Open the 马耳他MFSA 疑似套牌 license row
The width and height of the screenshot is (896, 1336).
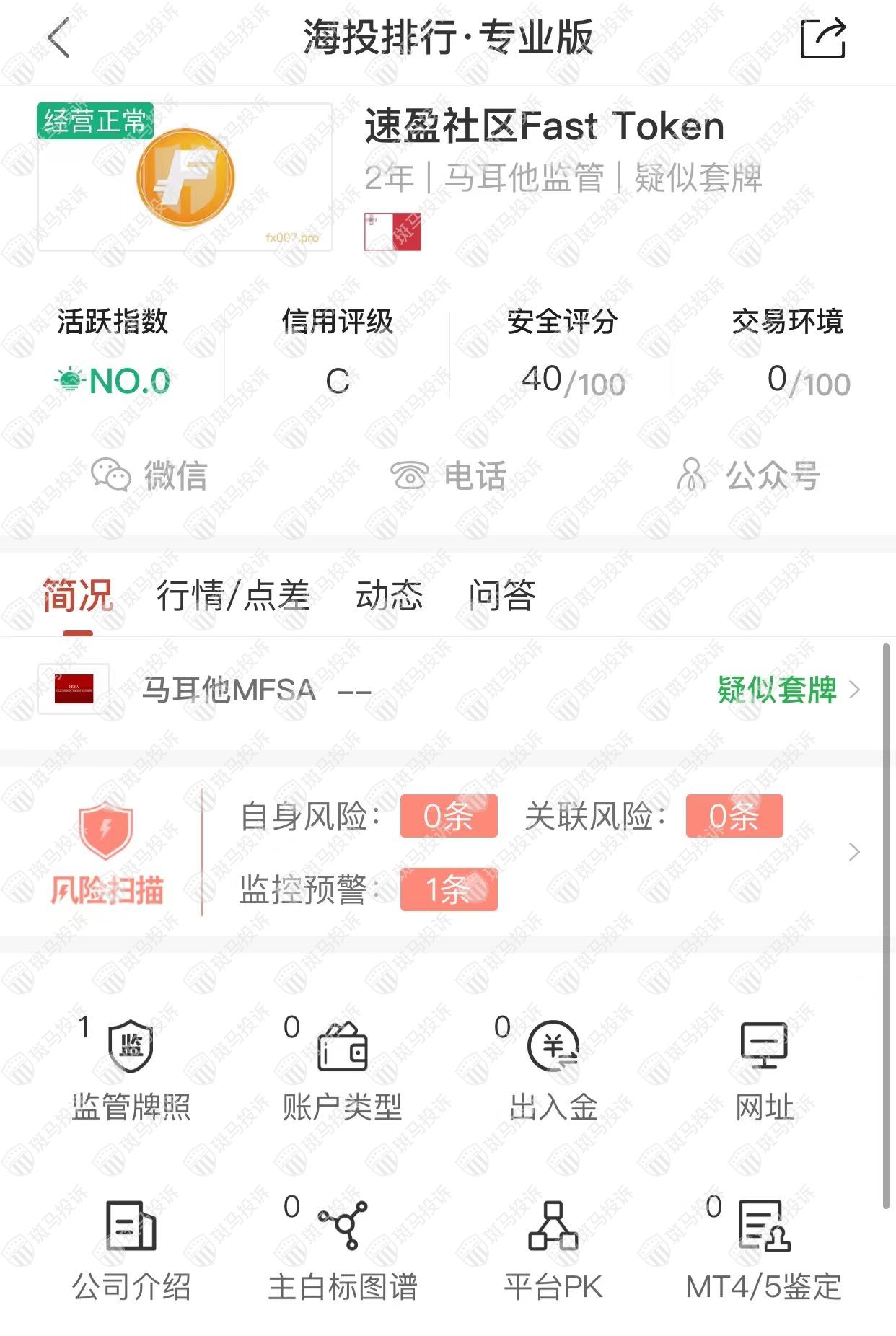(448, 690)
